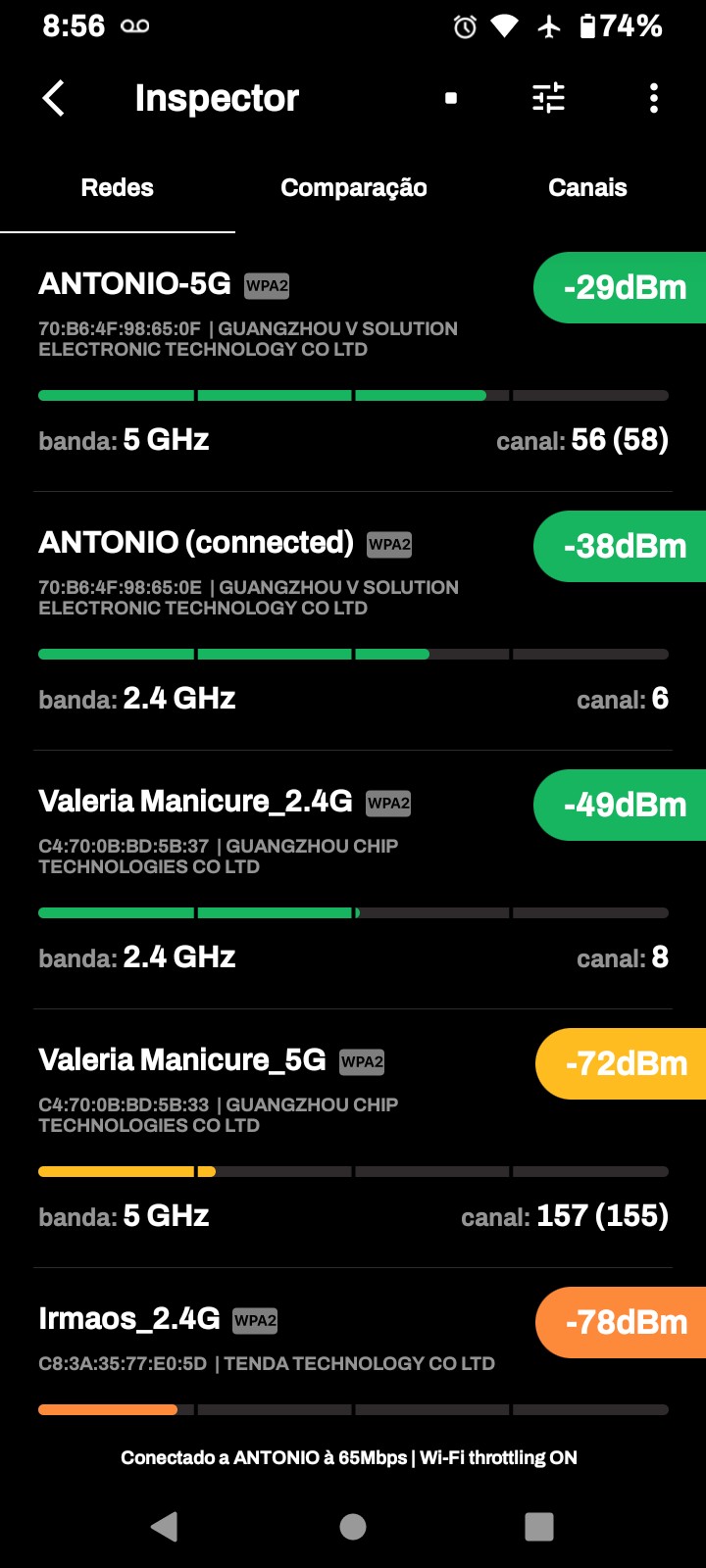Screen dimensions: 706x1568
Task: Open the ANTONIO-5G network details
Action: (294, 363)
